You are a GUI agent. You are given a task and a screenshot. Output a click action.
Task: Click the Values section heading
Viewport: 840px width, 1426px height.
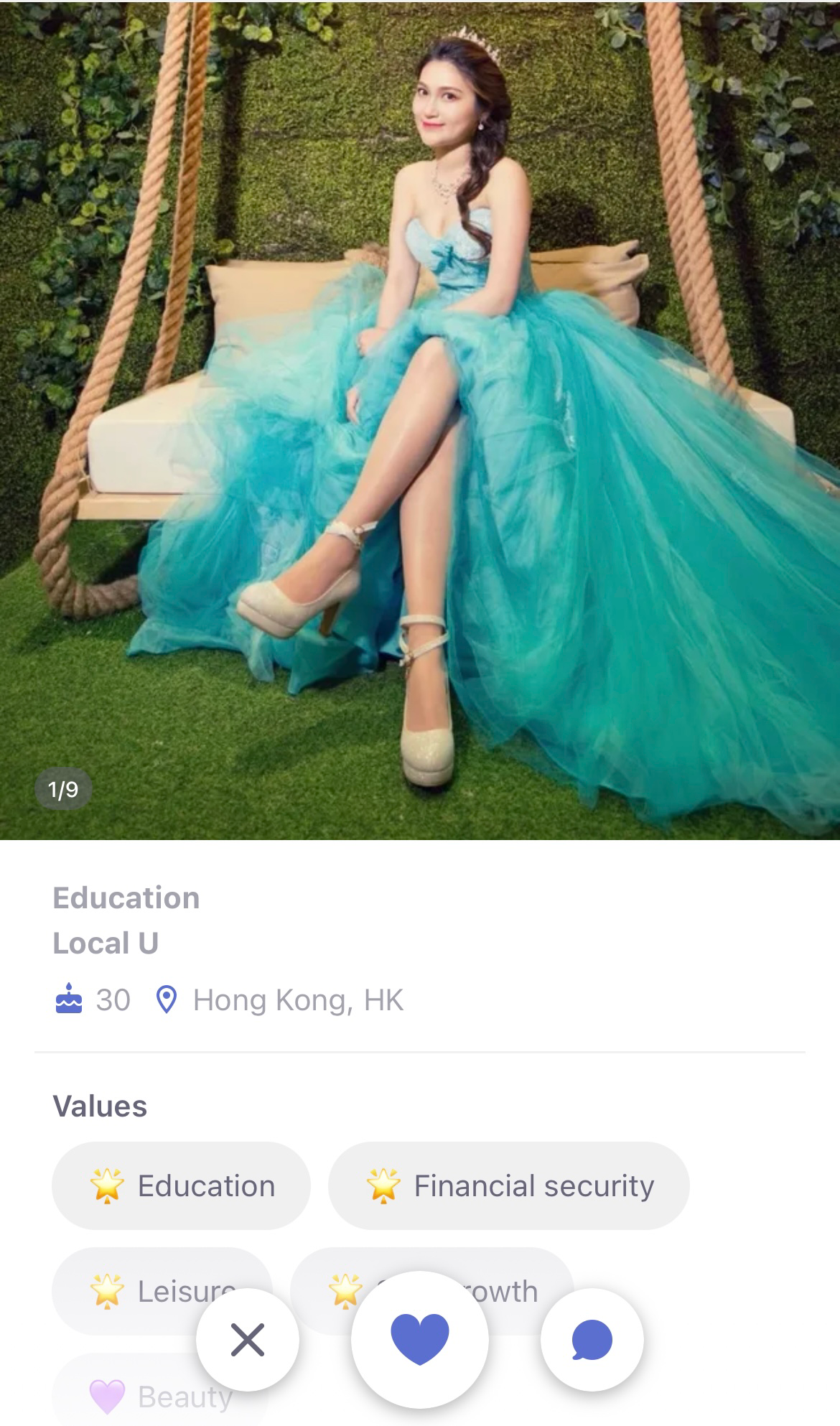click(x=99, y=1106)
